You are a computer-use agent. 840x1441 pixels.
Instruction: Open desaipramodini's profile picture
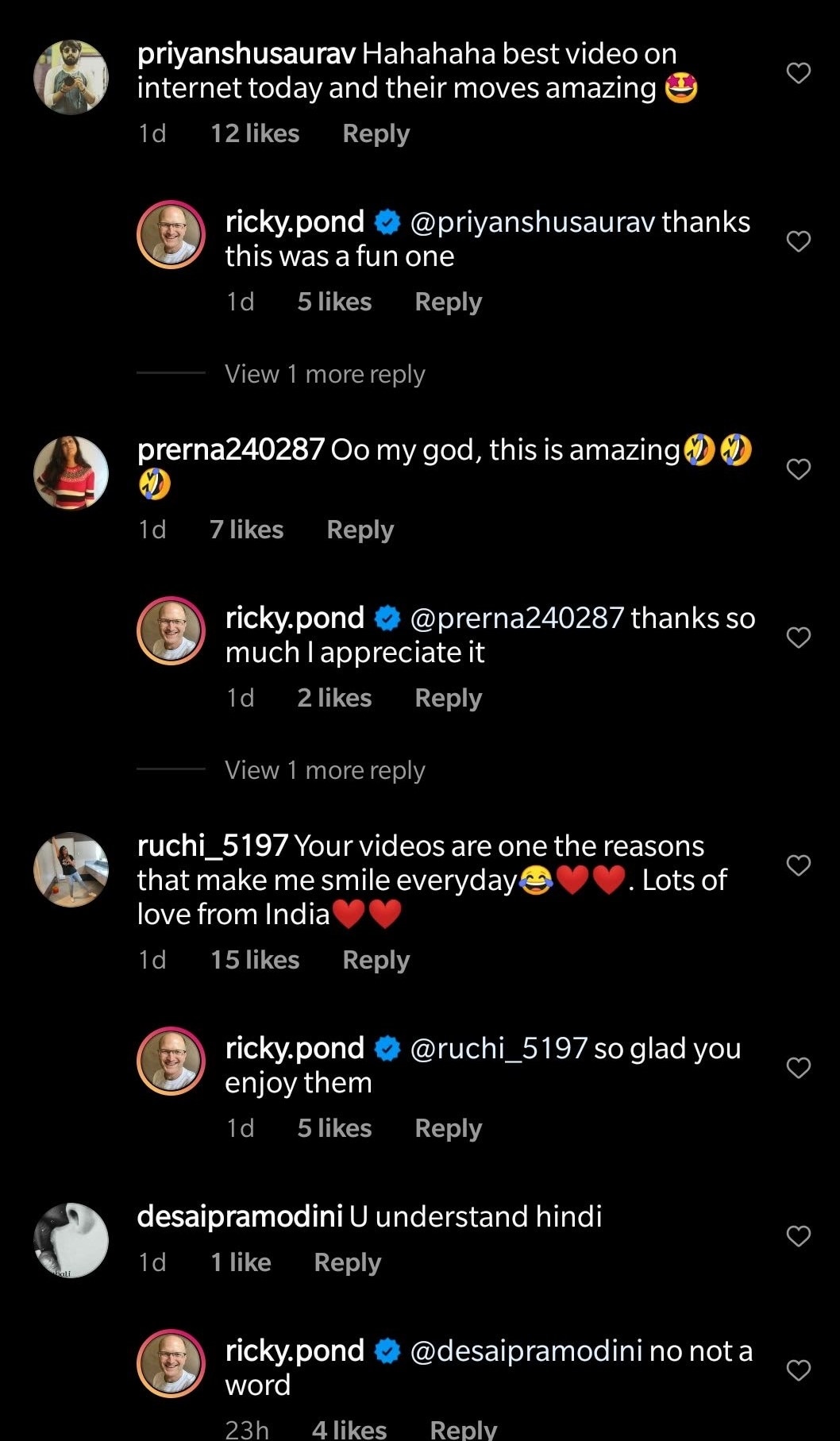click(71, 1240)
